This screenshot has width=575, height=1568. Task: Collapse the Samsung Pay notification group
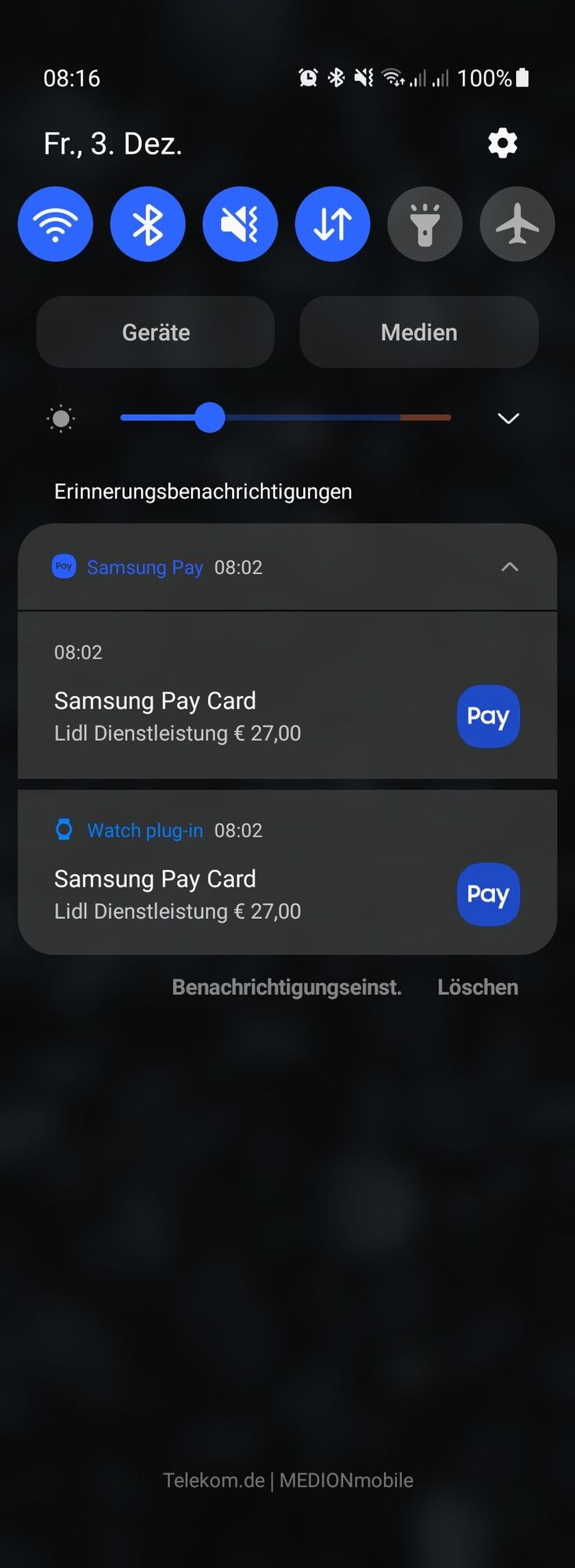509,567
